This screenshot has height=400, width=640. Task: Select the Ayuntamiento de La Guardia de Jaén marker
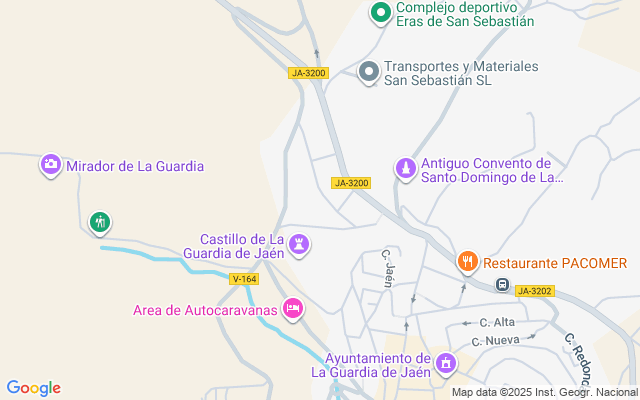point(445,364)
